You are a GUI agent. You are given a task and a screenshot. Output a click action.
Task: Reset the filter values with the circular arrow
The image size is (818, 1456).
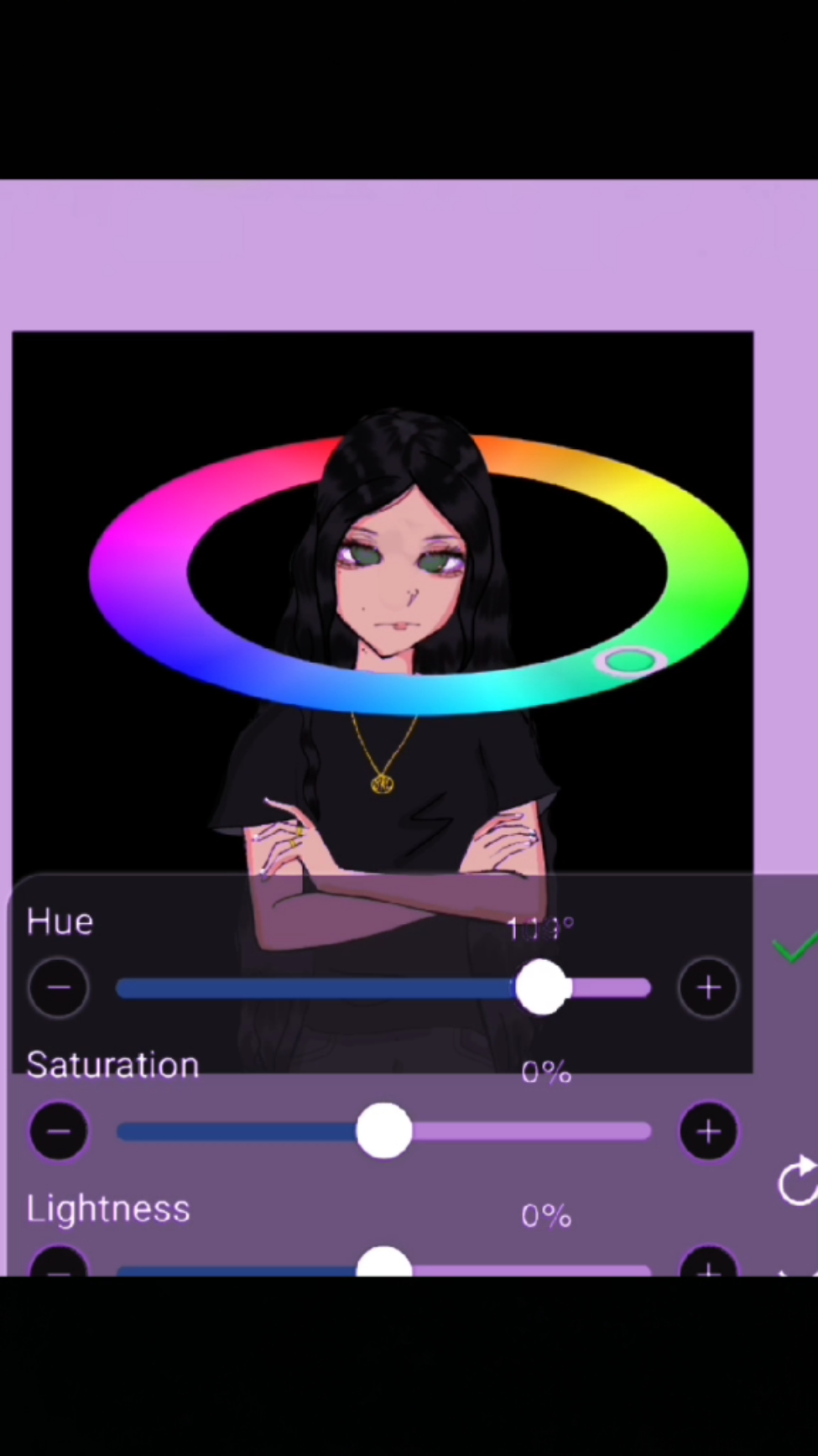(797, 1181)
